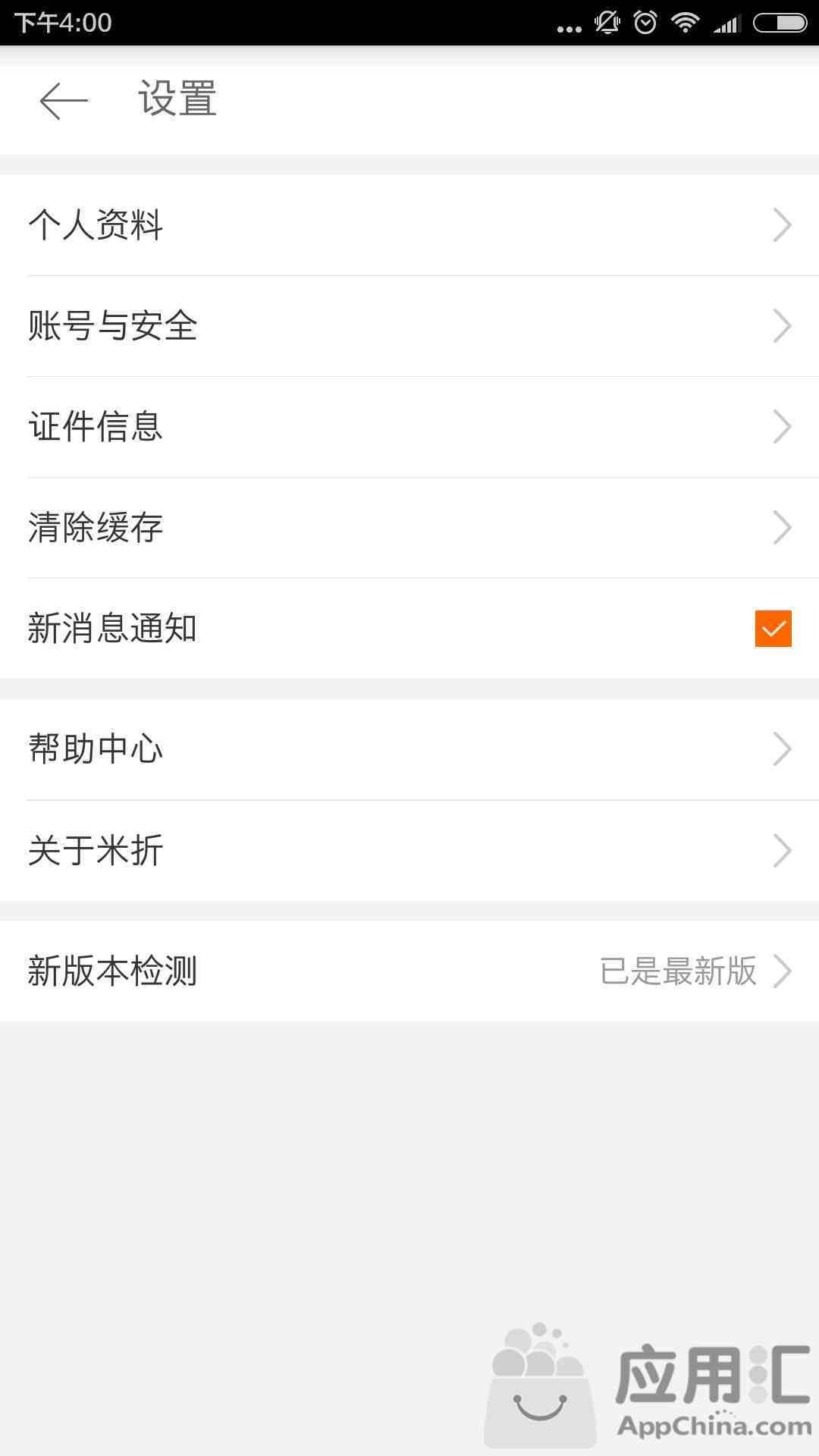View 关于米折 about page
Image resolution: width=819 pixels, height=1456 pixels.
[409, 850]
